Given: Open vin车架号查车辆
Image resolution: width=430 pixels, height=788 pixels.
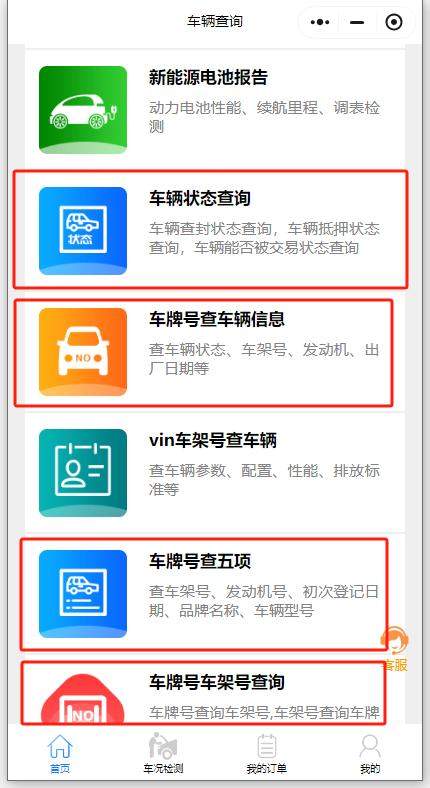Looking at the screenshot, I should (x=215, y=472).
